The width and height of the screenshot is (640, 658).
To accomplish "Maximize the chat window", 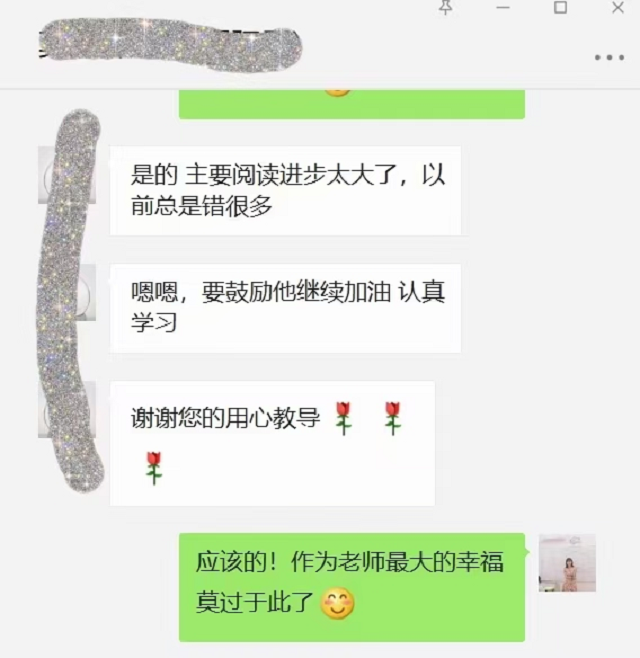I will tap(560, 7).
